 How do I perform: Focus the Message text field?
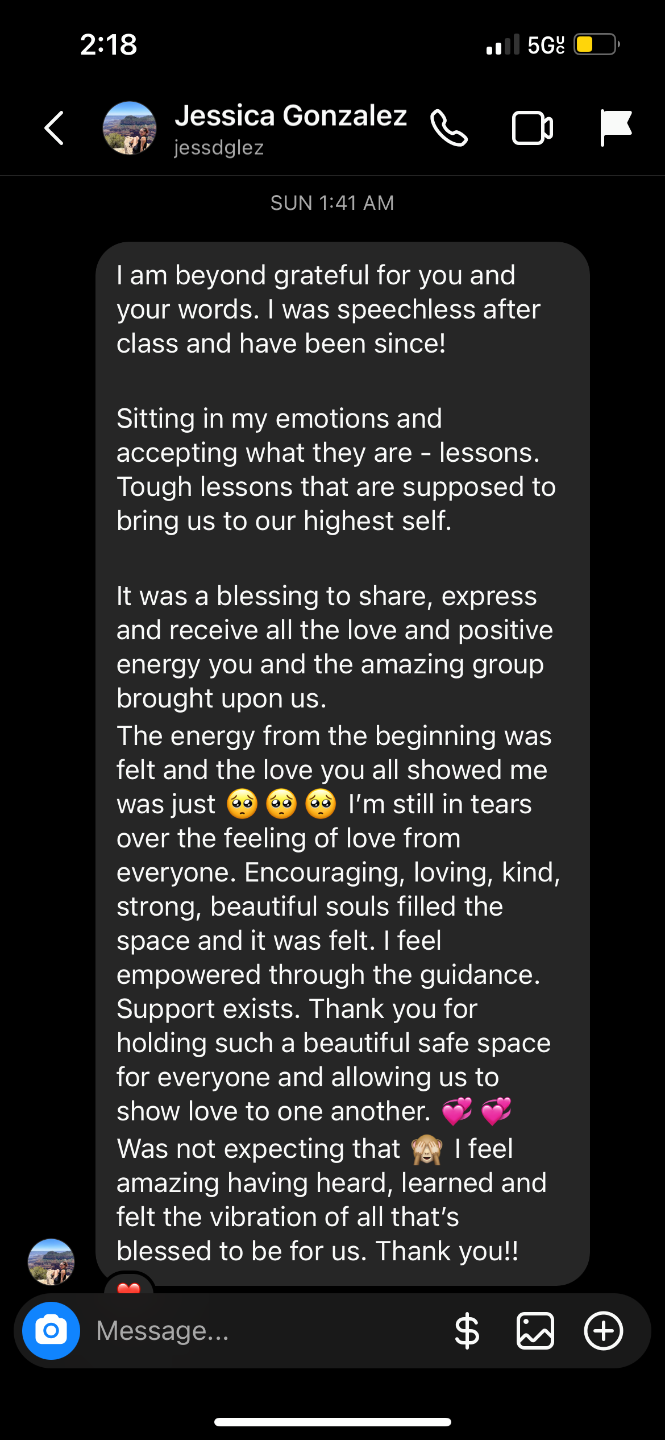[260, 1331]
